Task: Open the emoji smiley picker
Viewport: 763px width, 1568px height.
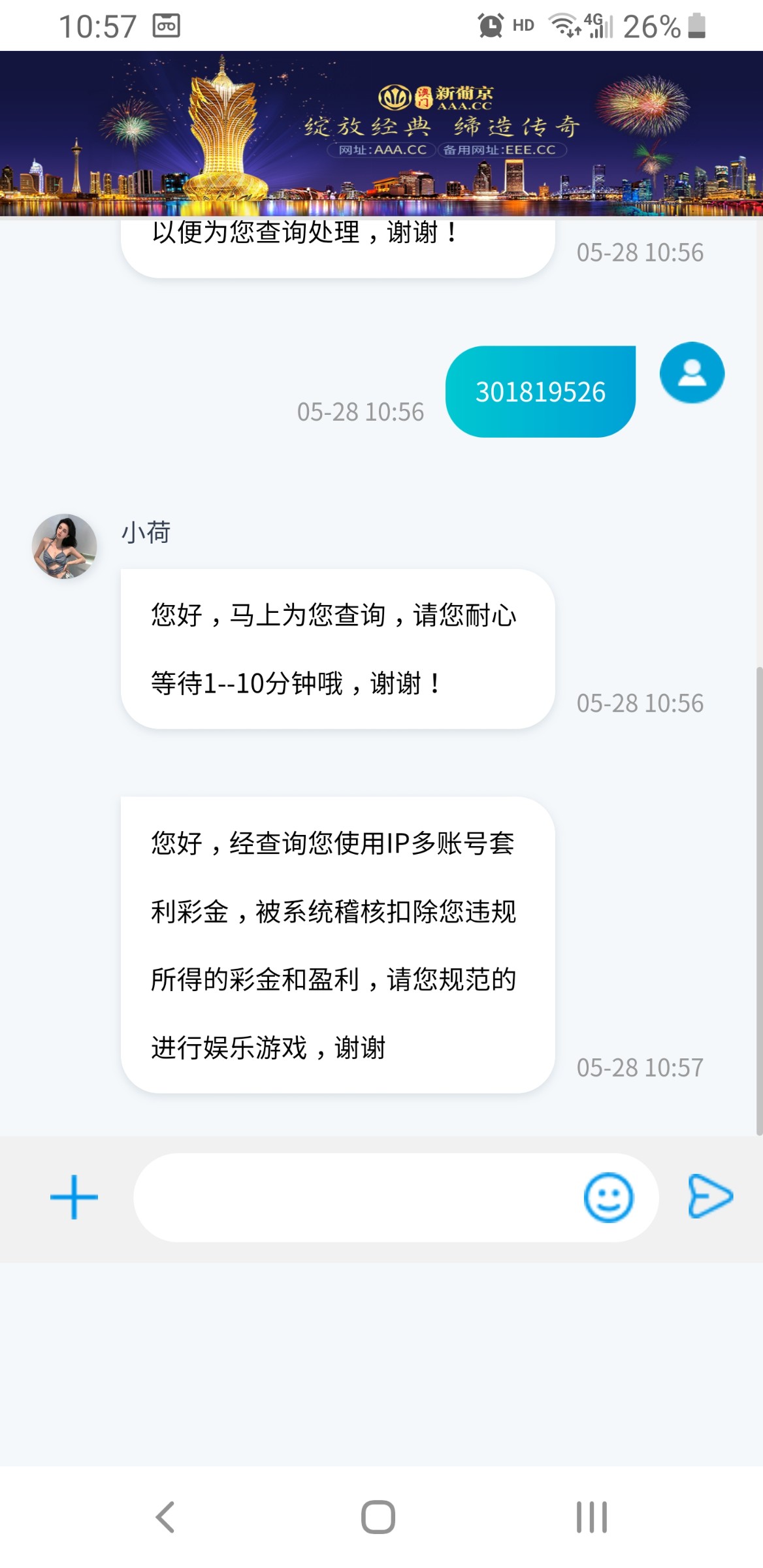Action: [608, 1197]
